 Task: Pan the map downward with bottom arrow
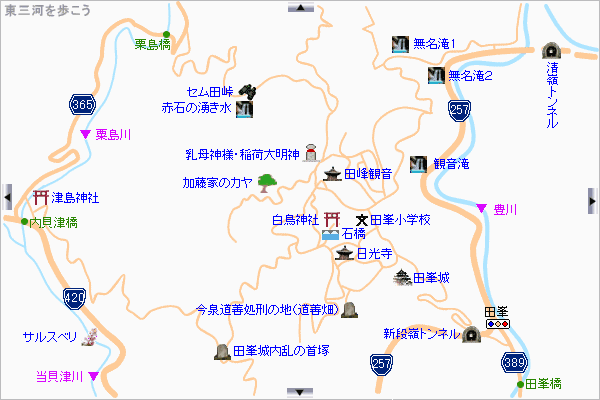[300, 392]
